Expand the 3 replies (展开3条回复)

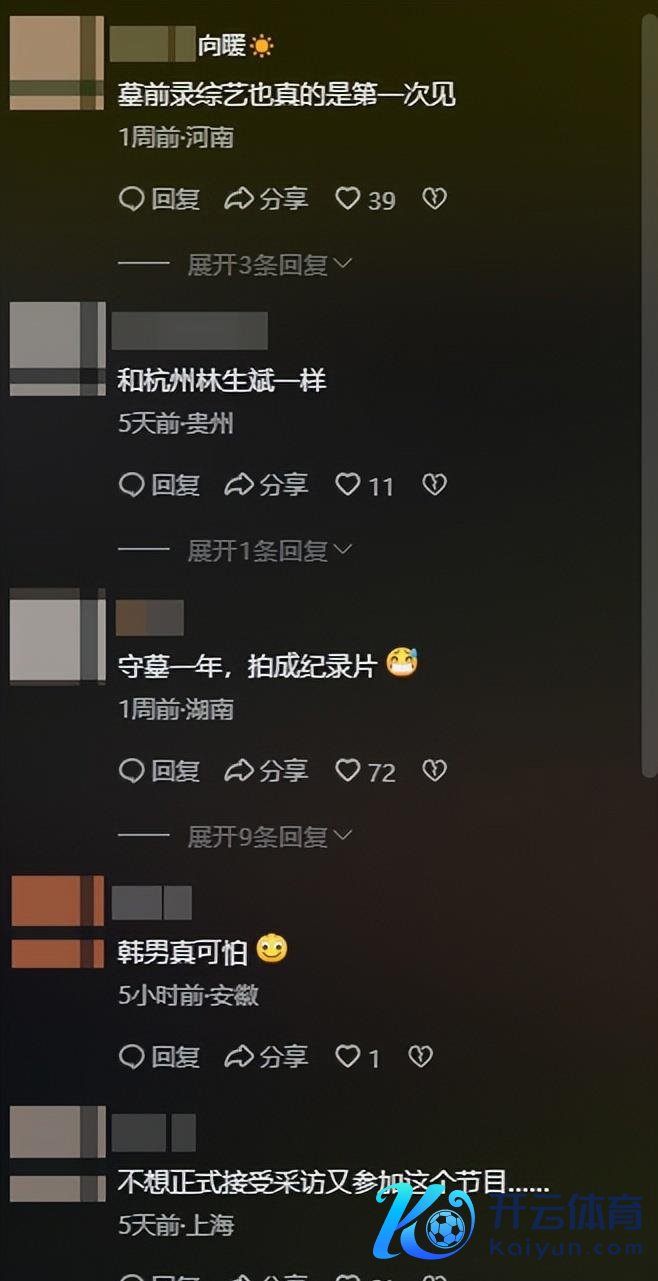[270, 265]
